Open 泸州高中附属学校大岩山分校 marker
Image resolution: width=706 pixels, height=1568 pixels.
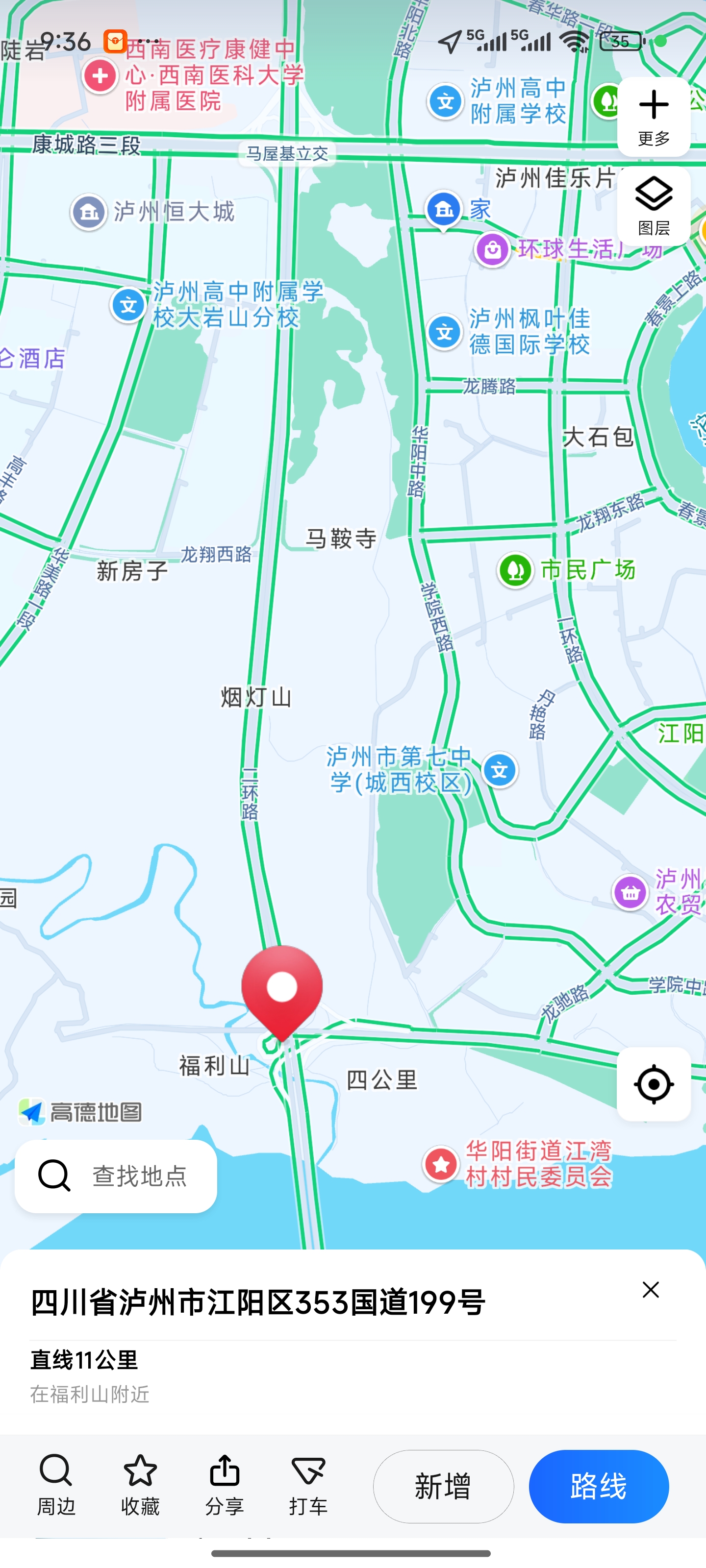(128, 304)
